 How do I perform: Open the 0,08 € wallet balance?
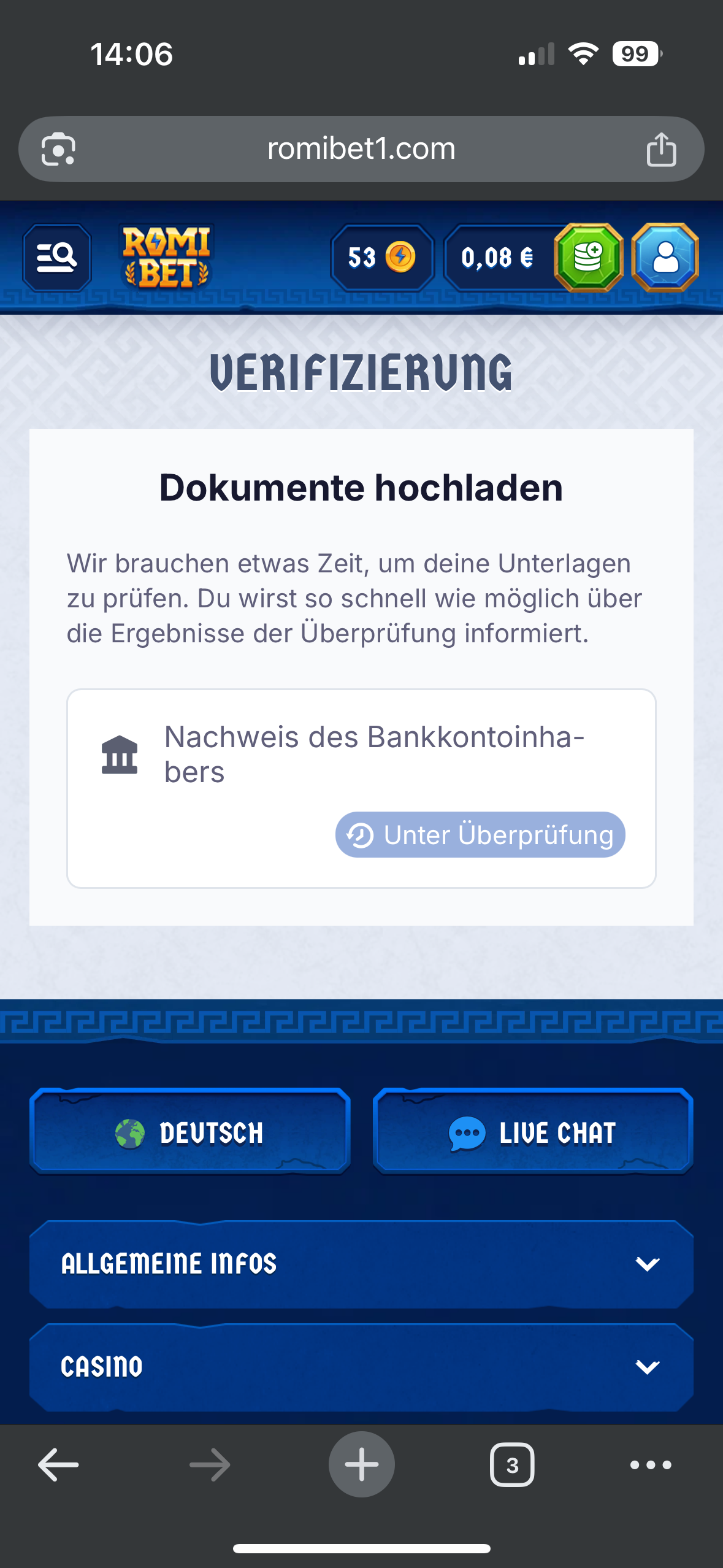[x=498, y=258]
